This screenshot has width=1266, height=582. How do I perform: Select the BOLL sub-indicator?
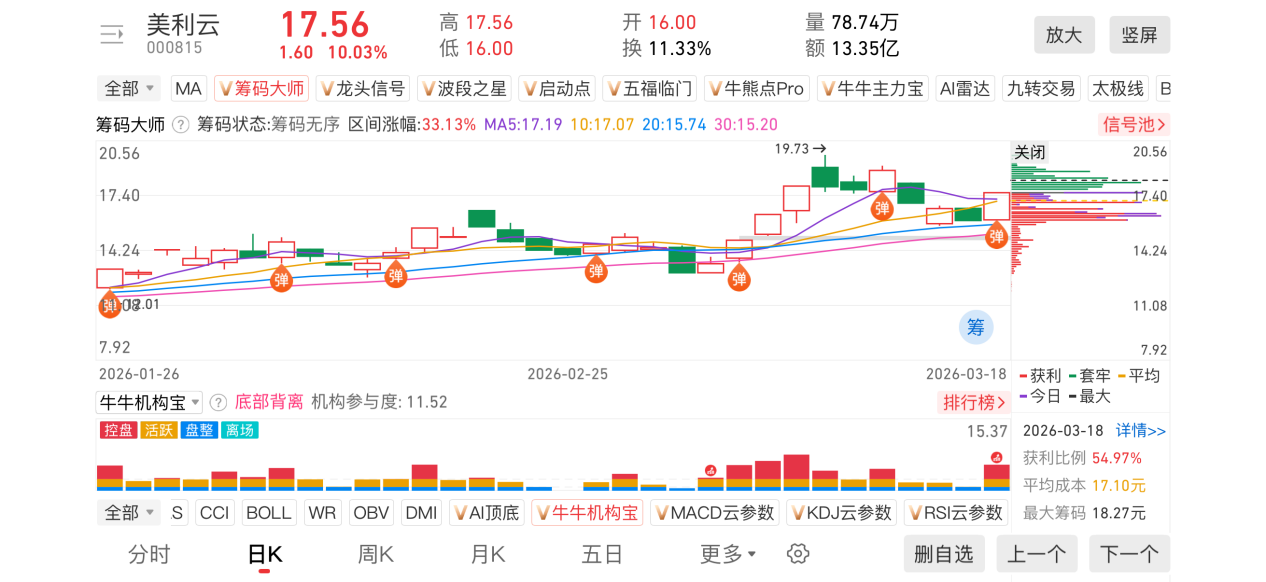click(x=268, y=513)
